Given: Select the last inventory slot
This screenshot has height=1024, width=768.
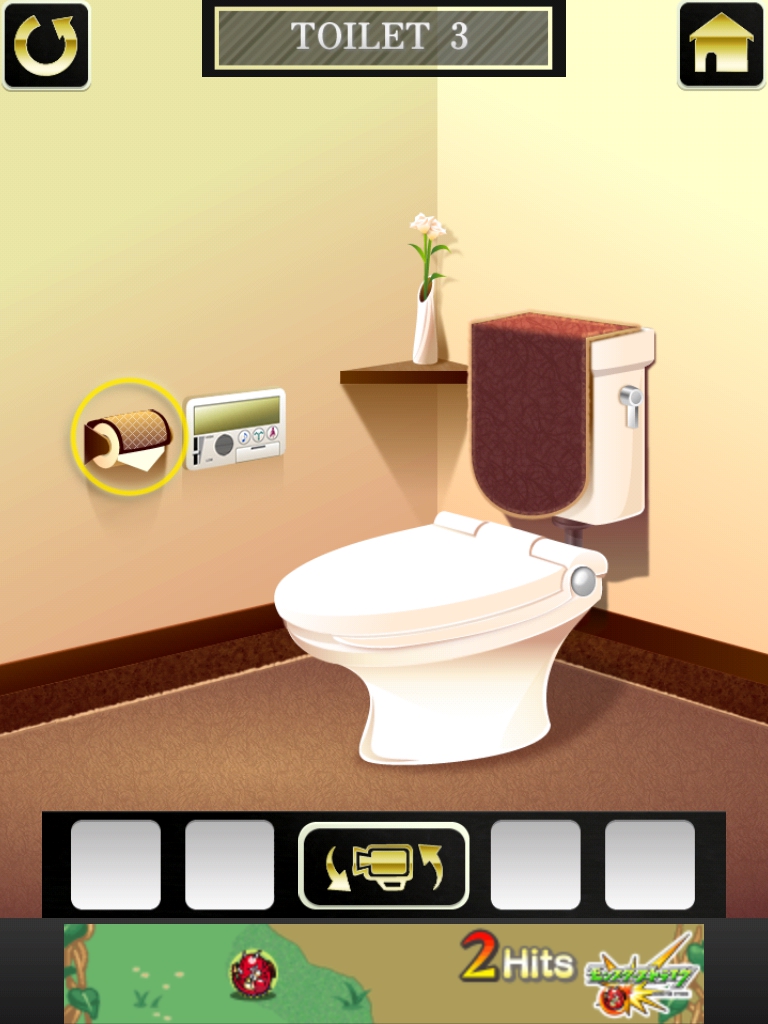Looking at the screenshot, I should 650,865.
